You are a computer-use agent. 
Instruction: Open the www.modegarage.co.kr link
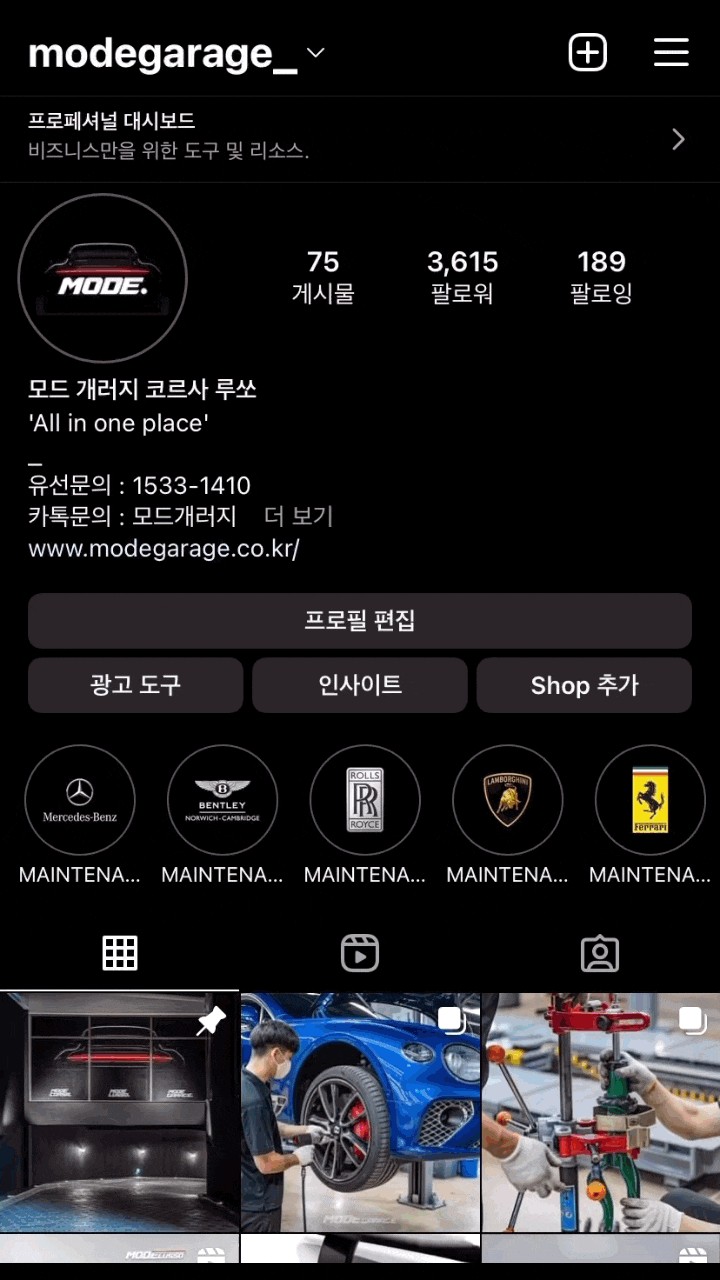163,548
